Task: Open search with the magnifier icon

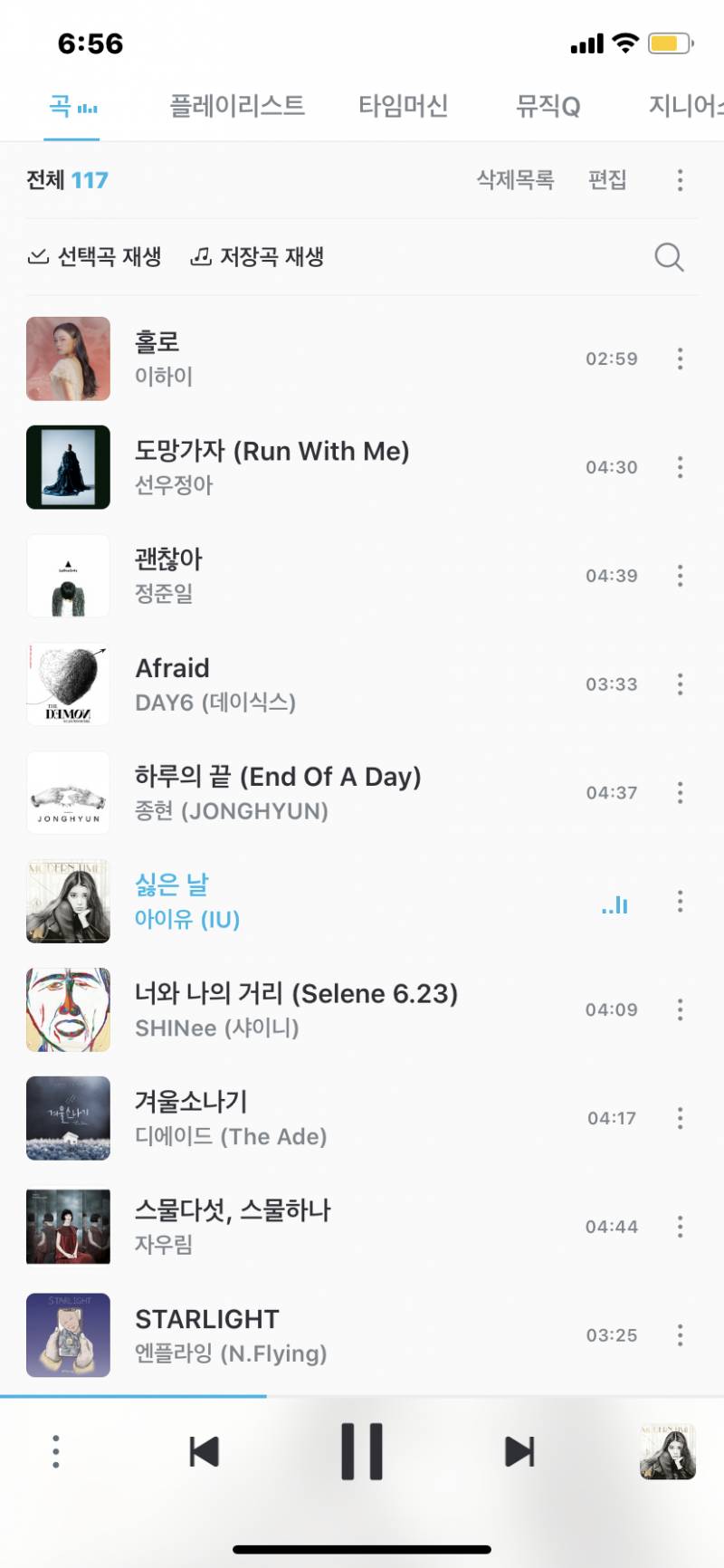Action: point(670,257)
